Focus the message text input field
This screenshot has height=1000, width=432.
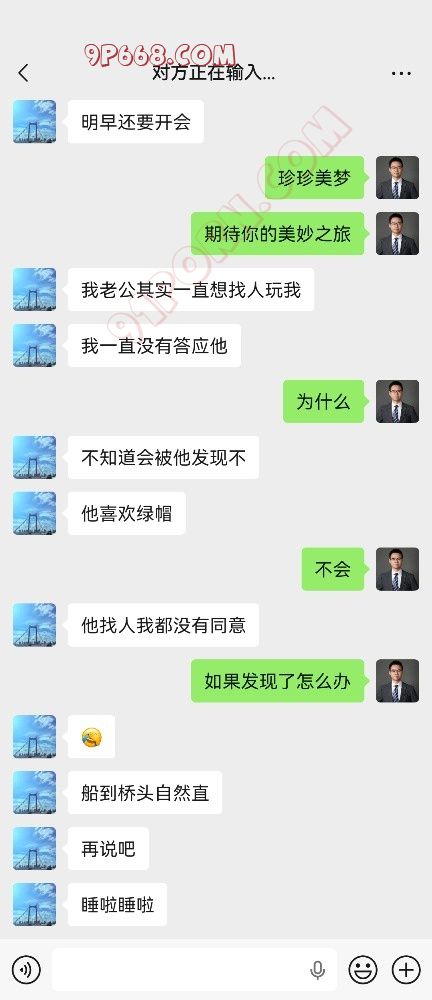[194, 970]
